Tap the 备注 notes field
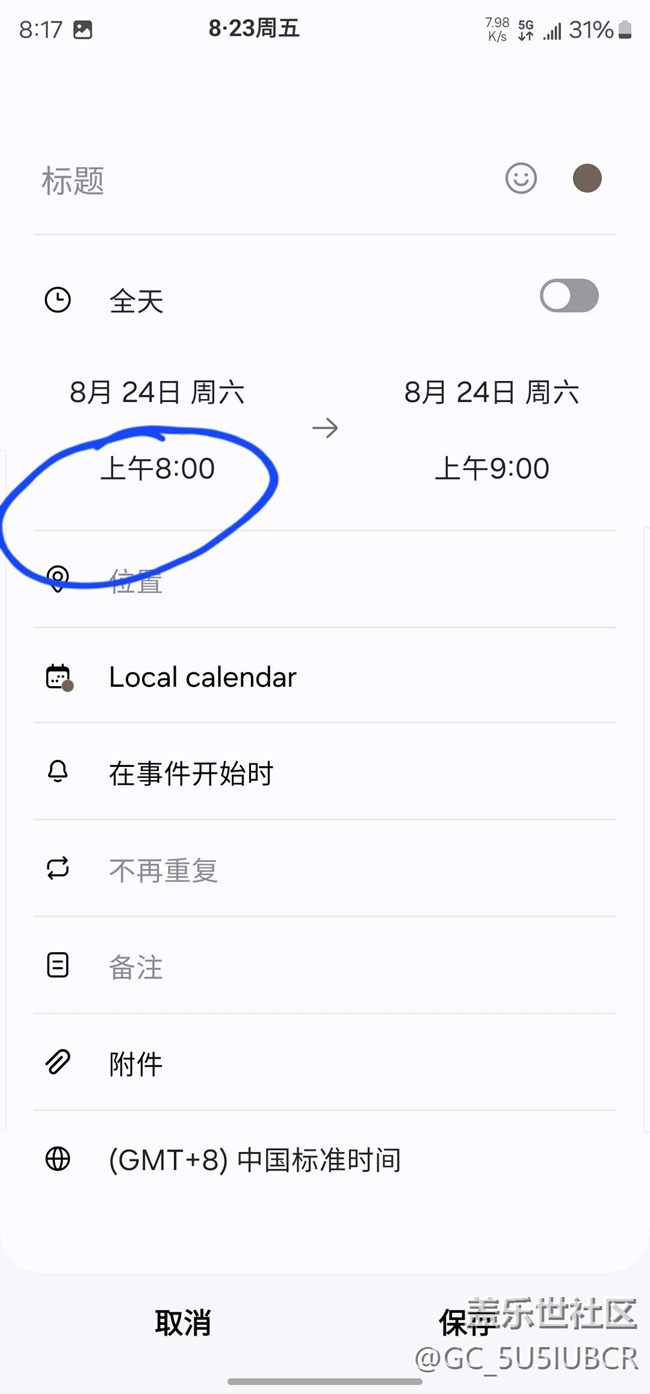The height and width of the screenshot is (1394, 650). pos(325,967)
